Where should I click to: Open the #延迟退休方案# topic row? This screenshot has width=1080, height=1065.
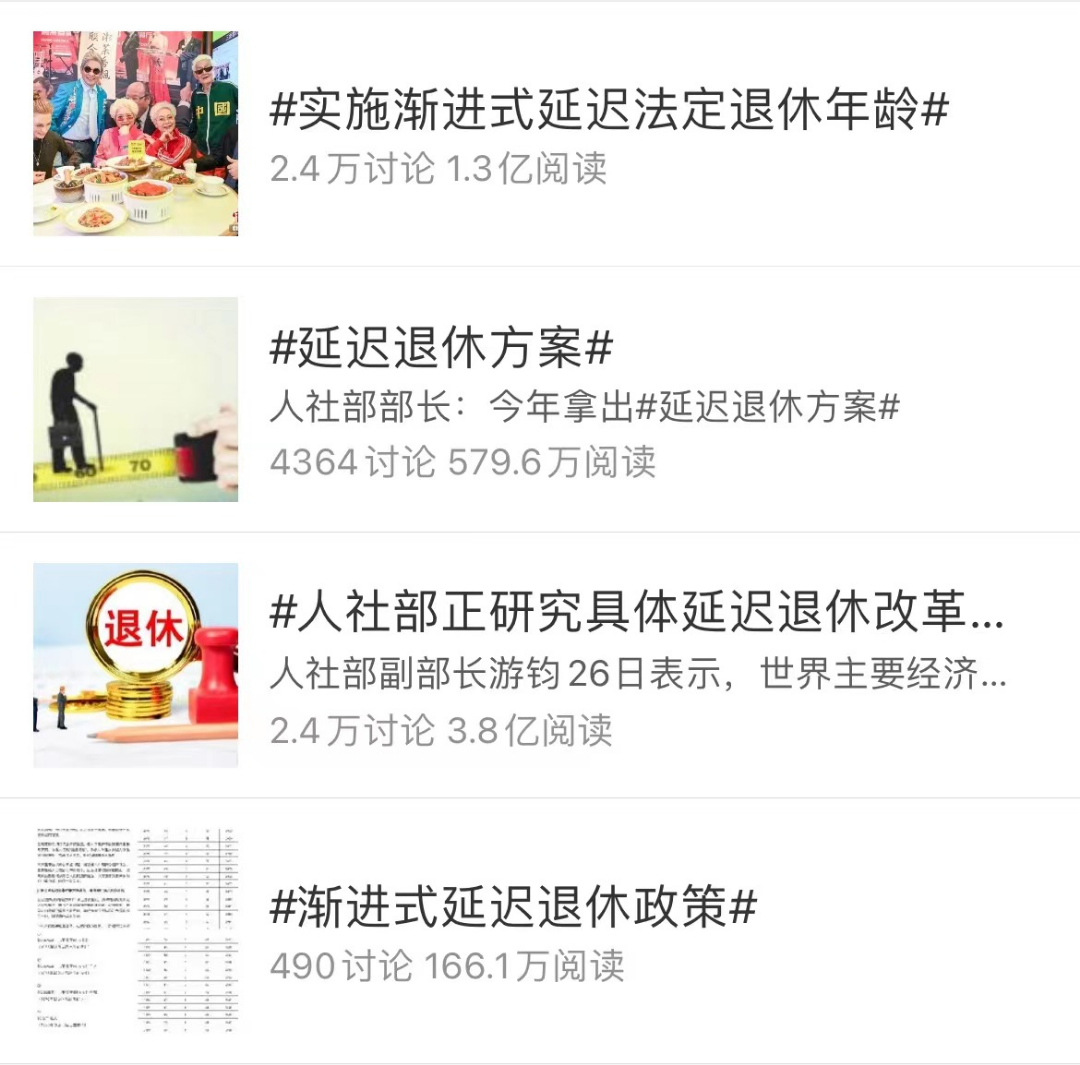coord(441,349)
